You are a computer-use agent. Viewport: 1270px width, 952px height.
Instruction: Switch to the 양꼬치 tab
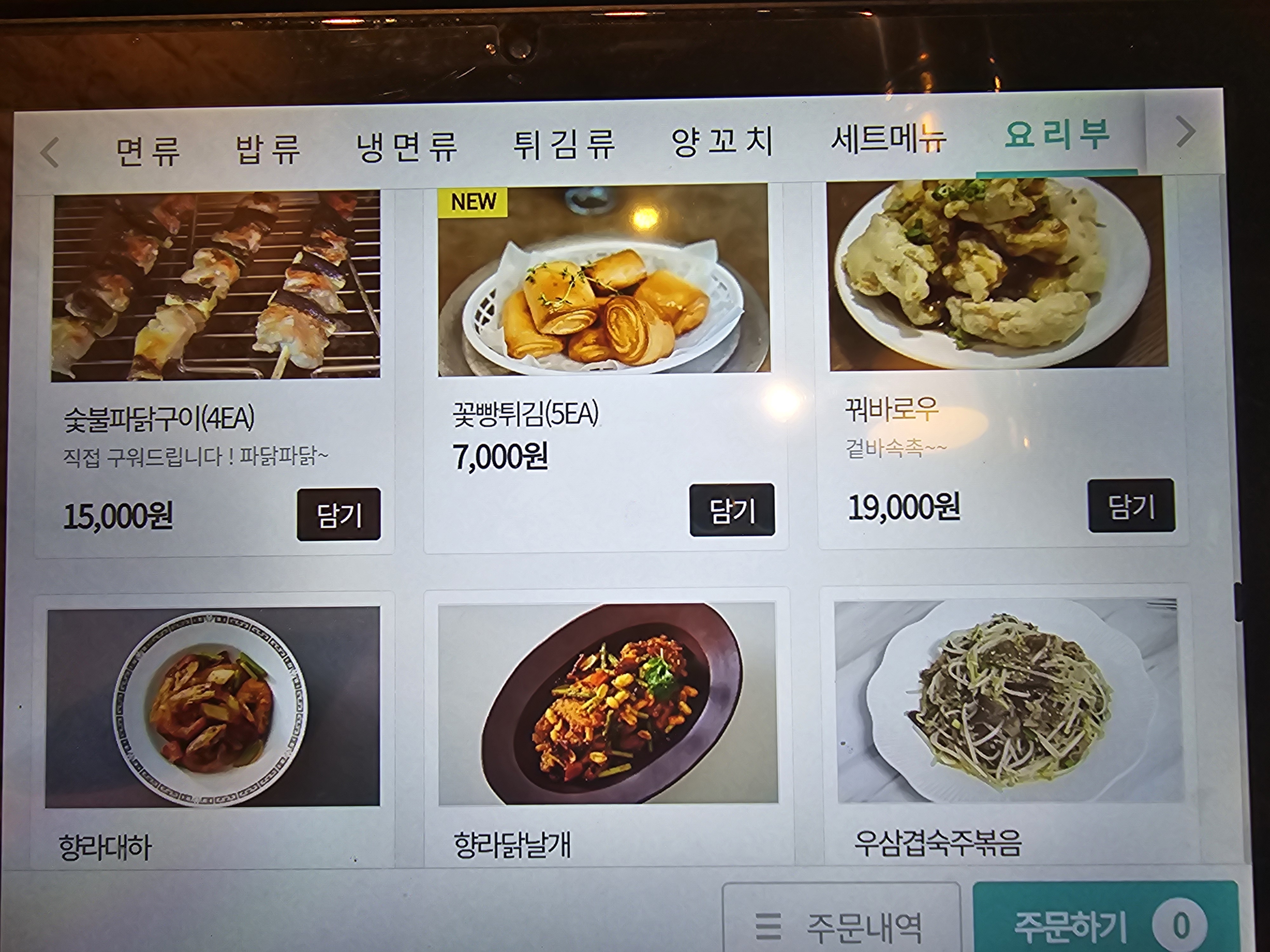tap(722, 141)
